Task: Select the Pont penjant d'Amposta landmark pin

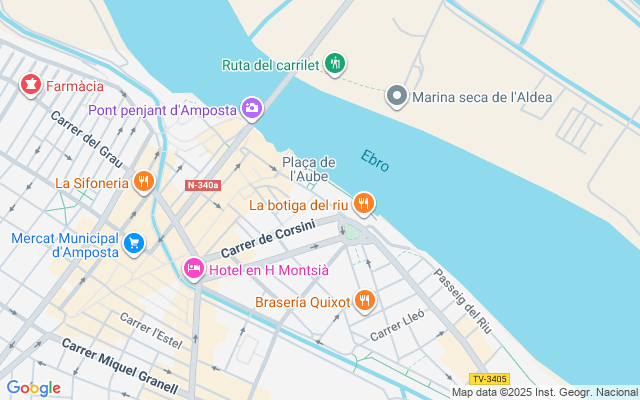Action: (252, 109)
